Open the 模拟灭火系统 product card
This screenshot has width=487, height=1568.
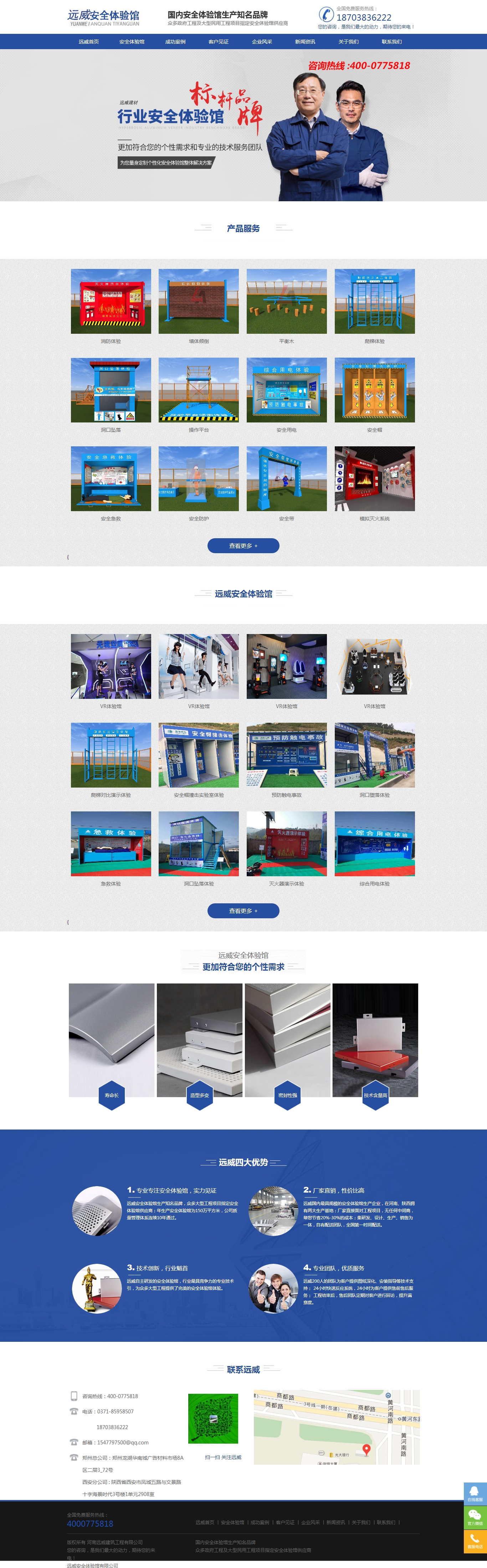click(374, 479)
